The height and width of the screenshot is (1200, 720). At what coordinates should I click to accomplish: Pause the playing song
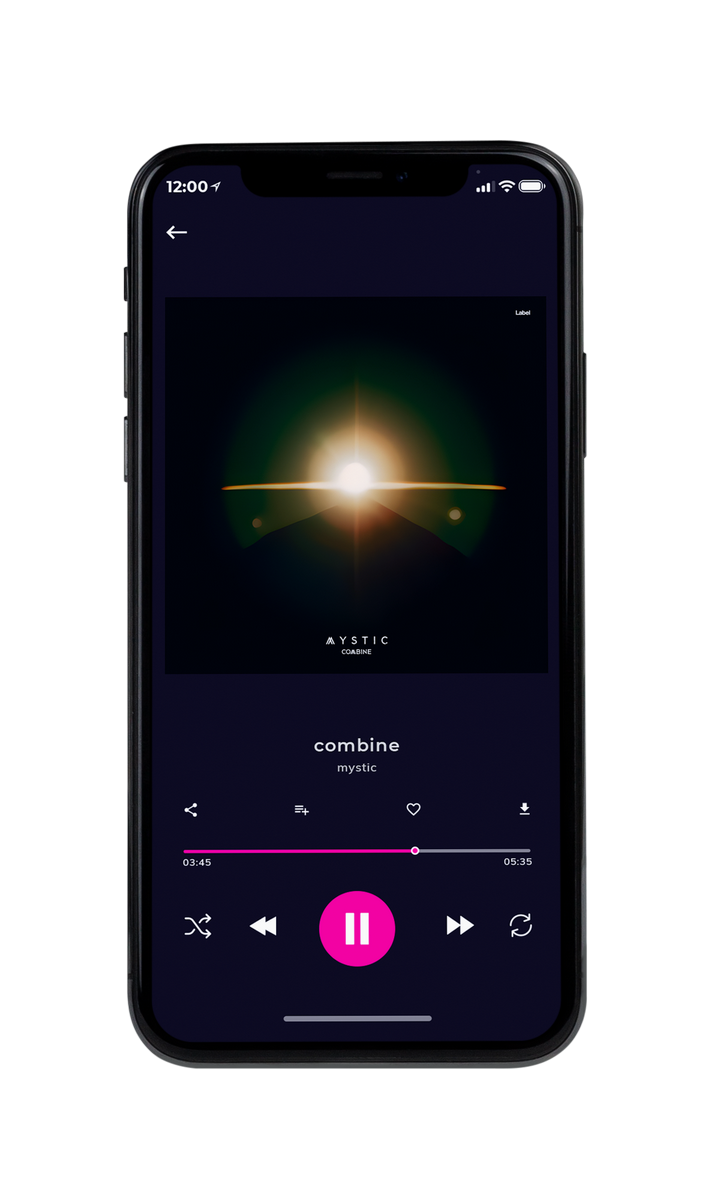[x=357, y=928]
